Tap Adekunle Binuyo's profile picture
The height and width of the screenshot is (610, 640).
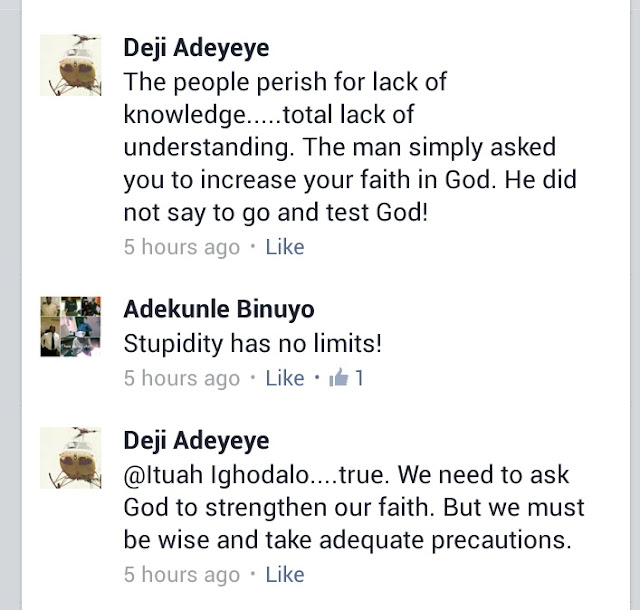click(x=72, y=327)
